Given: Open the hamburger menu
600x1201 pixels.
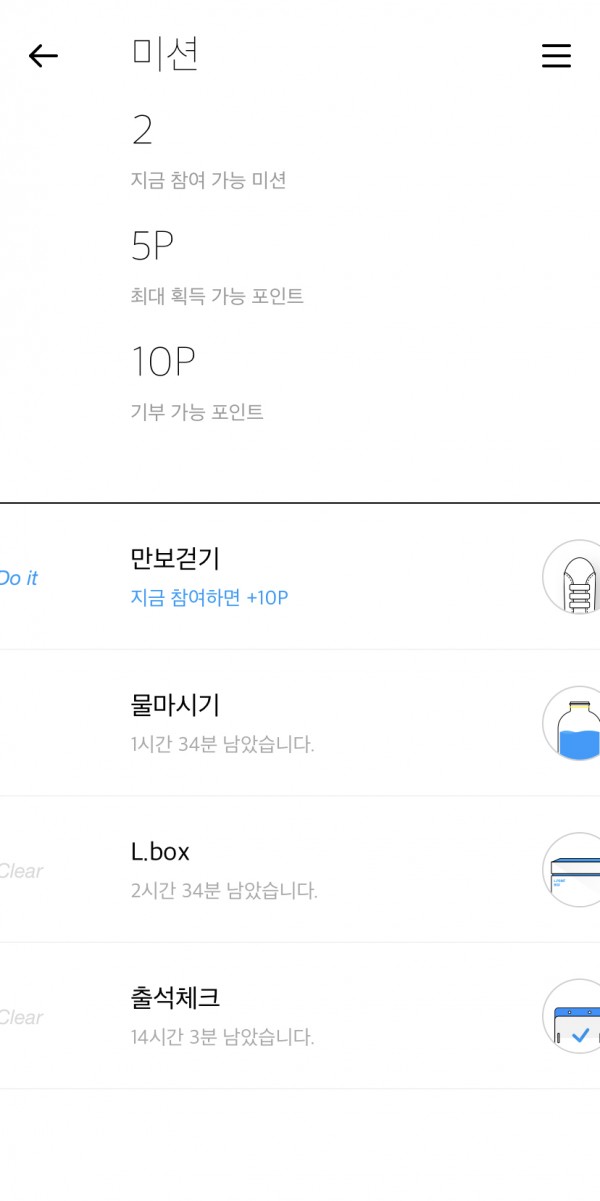Looking at the screenshot, I should (556, 56).
